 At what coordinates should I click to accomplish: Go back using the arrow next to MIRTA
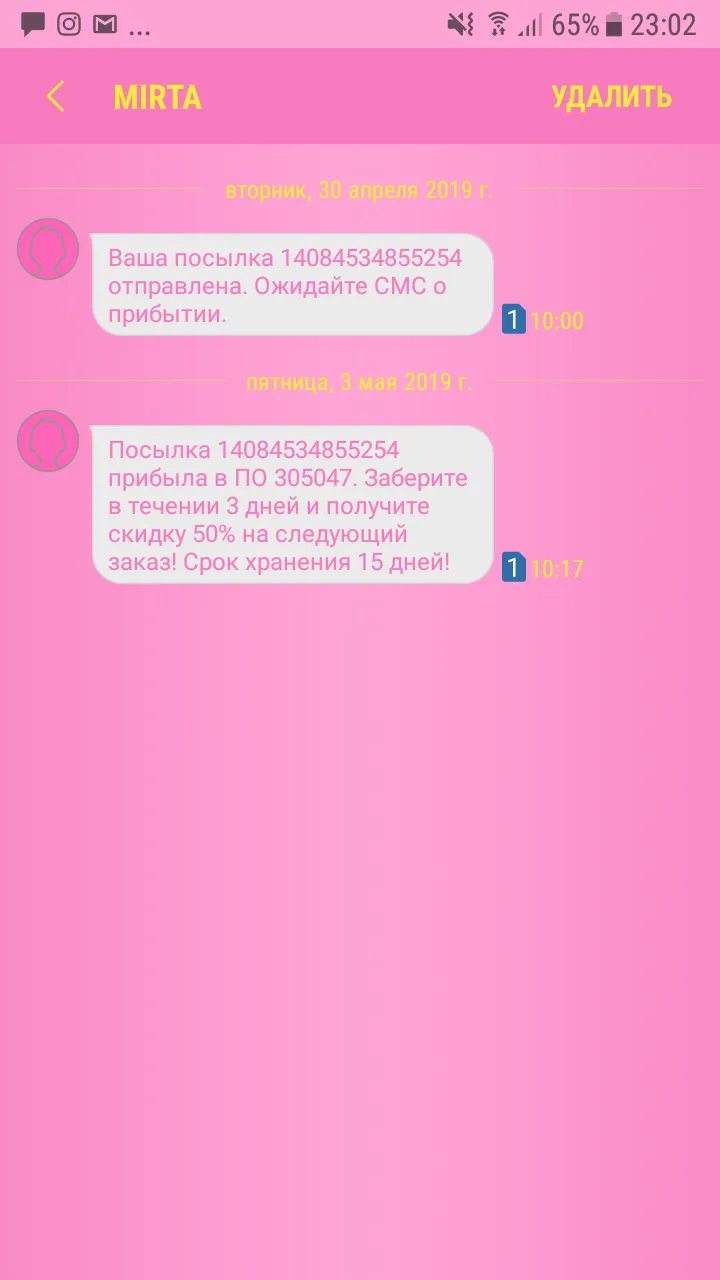click(55, 97)
